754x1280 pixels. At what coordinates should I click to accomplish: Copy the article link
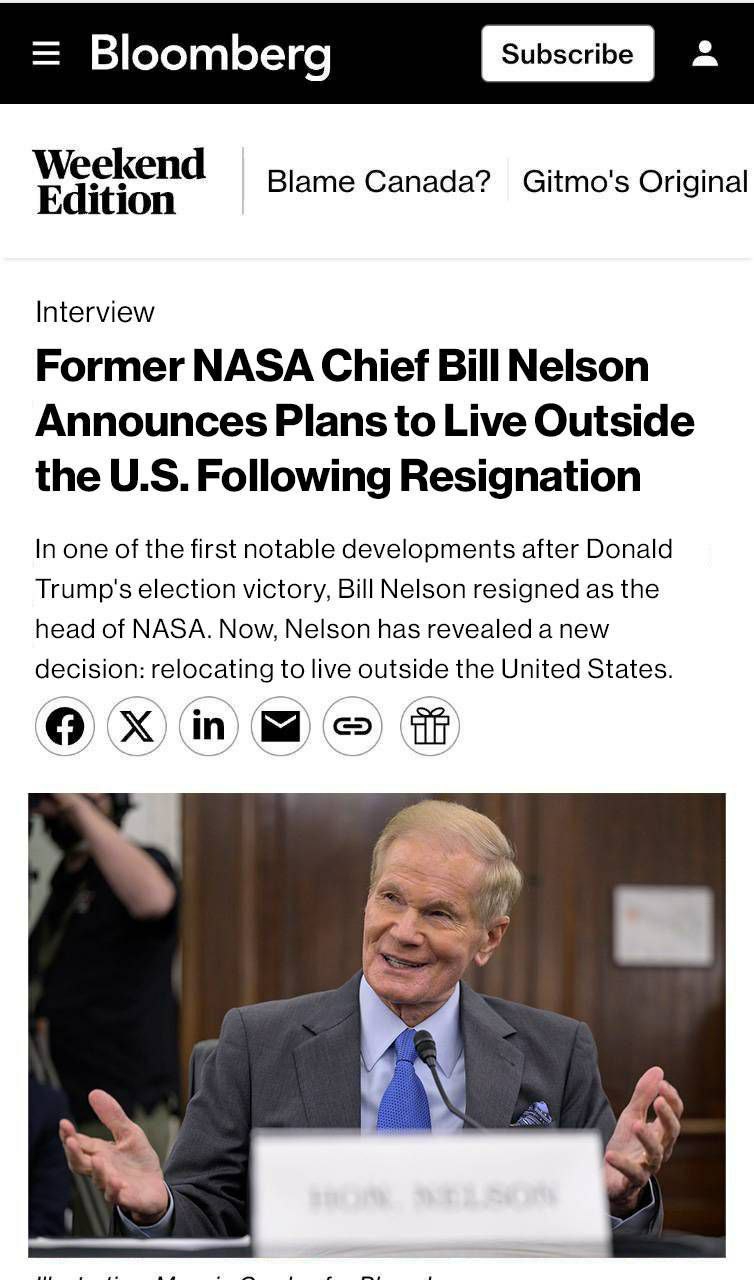tap(353, 726)
